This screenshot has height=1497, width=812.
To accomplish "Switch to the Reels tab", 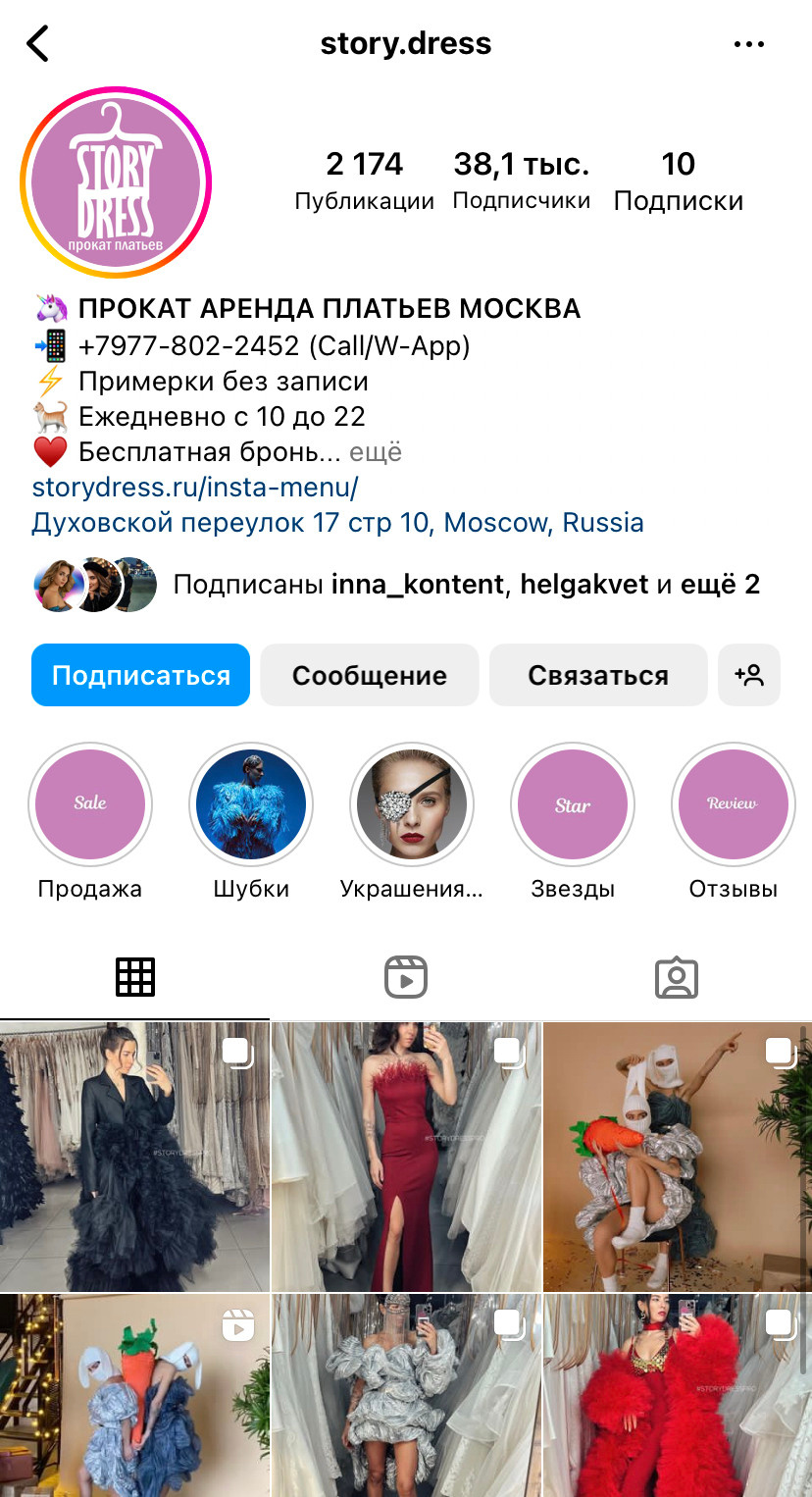I will click(x=405, y=977).
